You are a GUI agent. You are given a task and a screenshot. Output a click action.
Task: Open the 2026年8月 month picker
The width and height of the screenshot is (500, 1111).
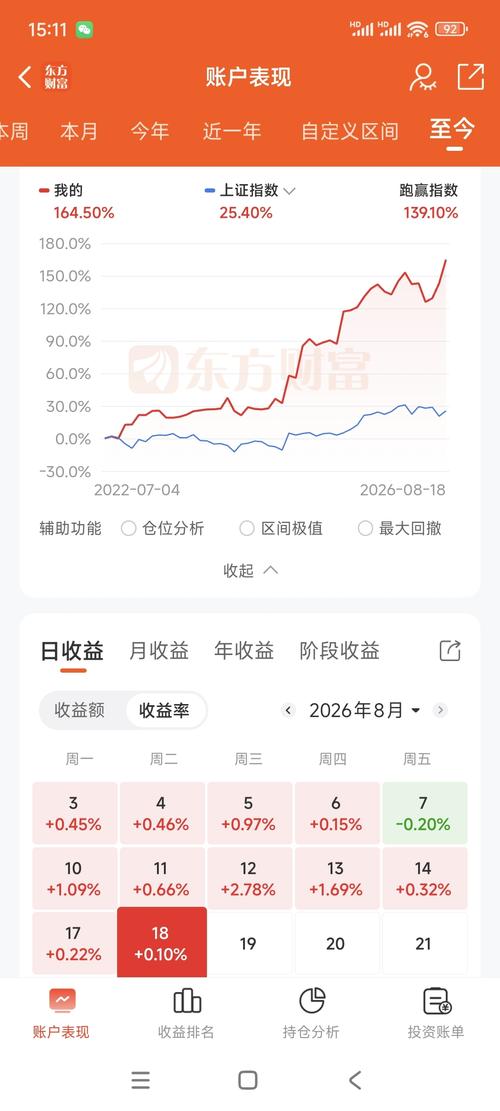[x=365, y=710]
